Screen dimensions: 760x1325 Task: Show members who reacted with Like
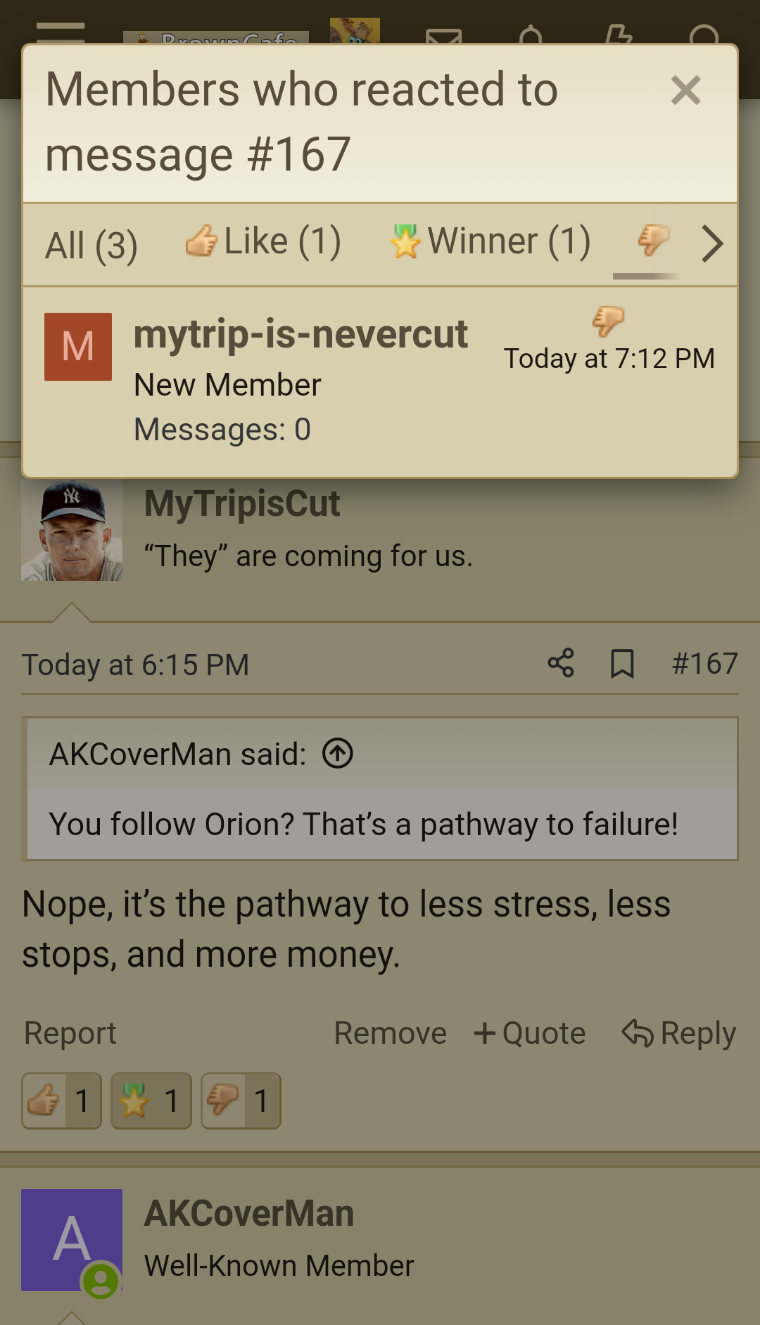point(264,242)
